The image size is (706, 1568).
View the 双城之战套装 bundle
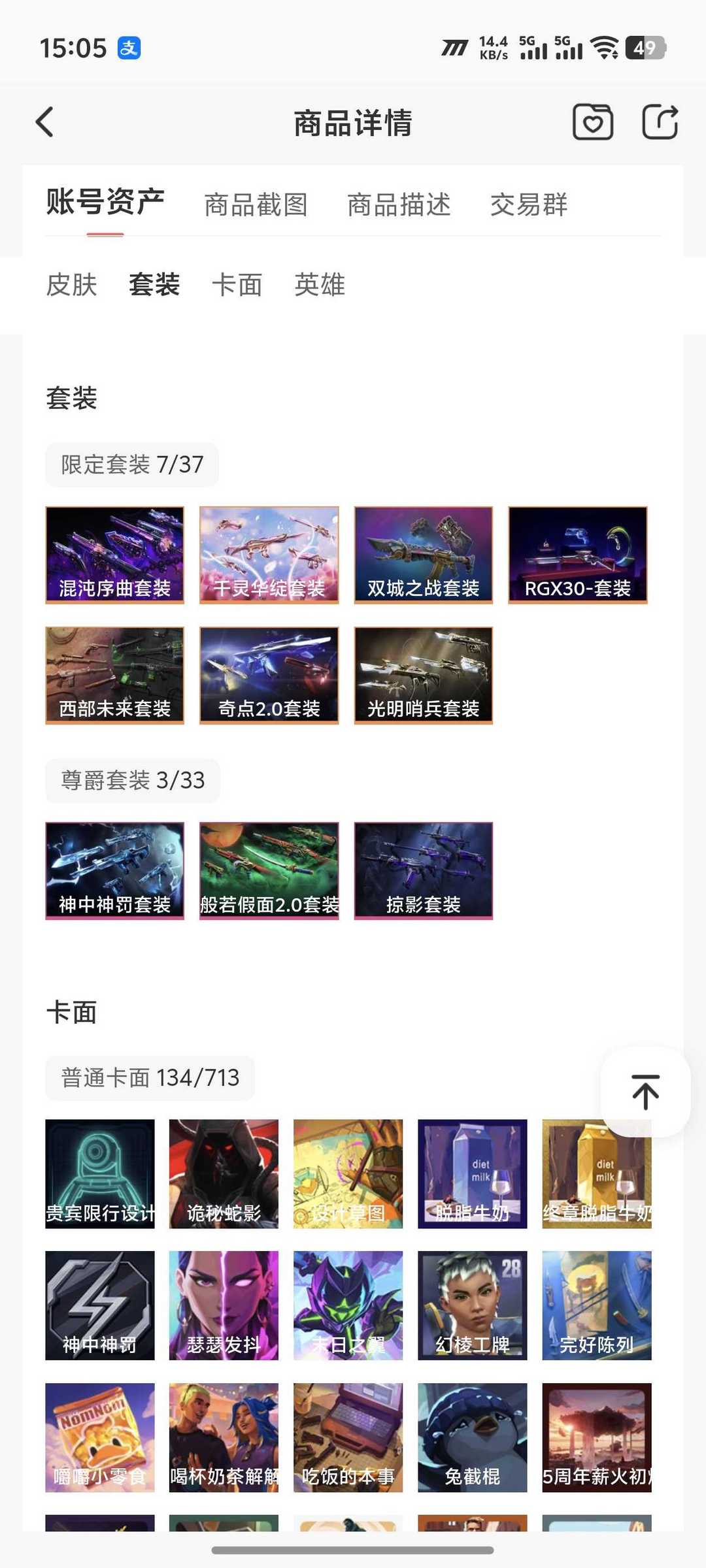tap(424, 555)
